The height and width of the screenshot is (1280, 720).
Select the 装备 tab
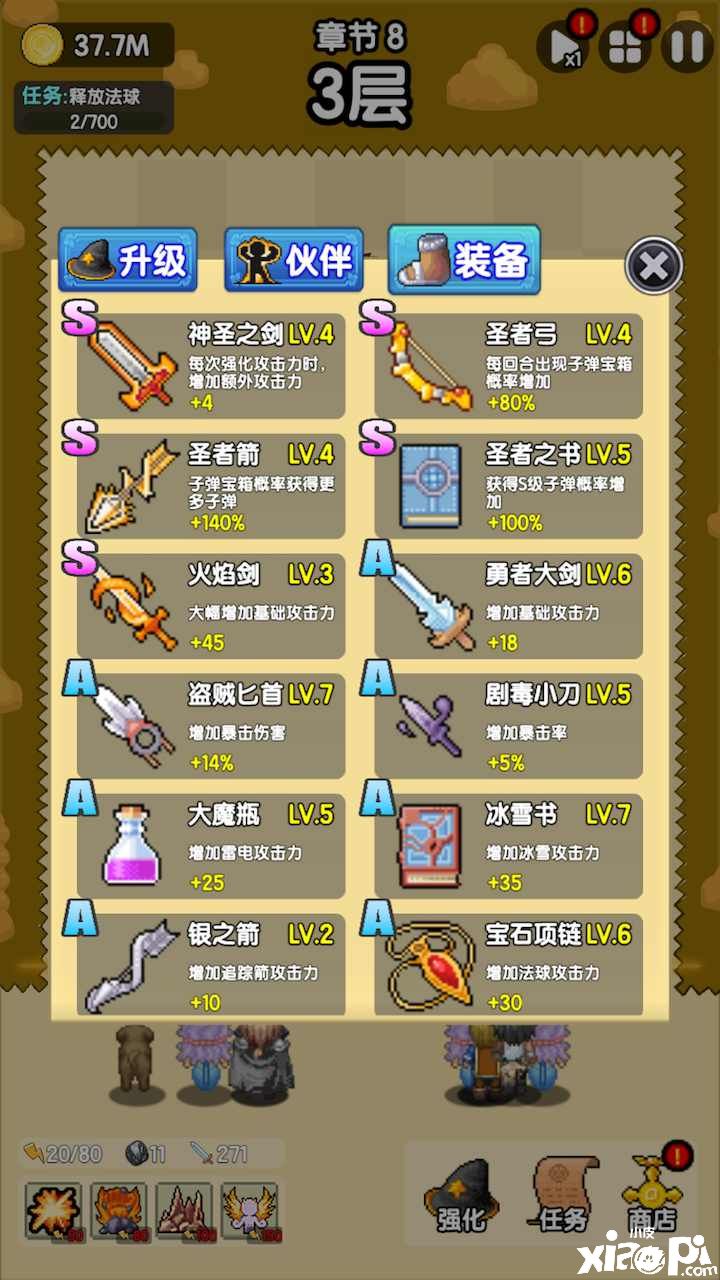point(464,261)
